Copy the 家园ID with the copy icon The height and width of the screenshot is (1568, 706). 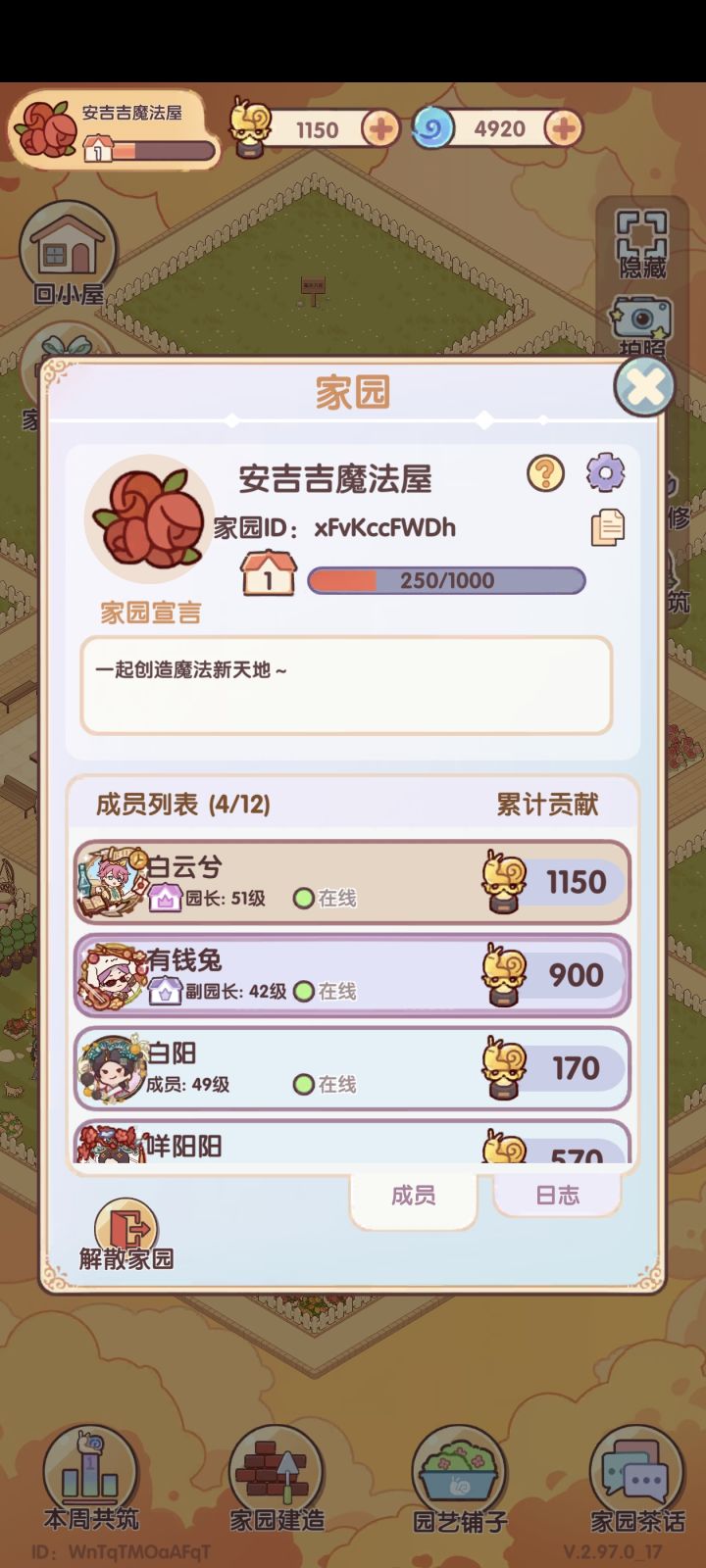coord(609,526)
